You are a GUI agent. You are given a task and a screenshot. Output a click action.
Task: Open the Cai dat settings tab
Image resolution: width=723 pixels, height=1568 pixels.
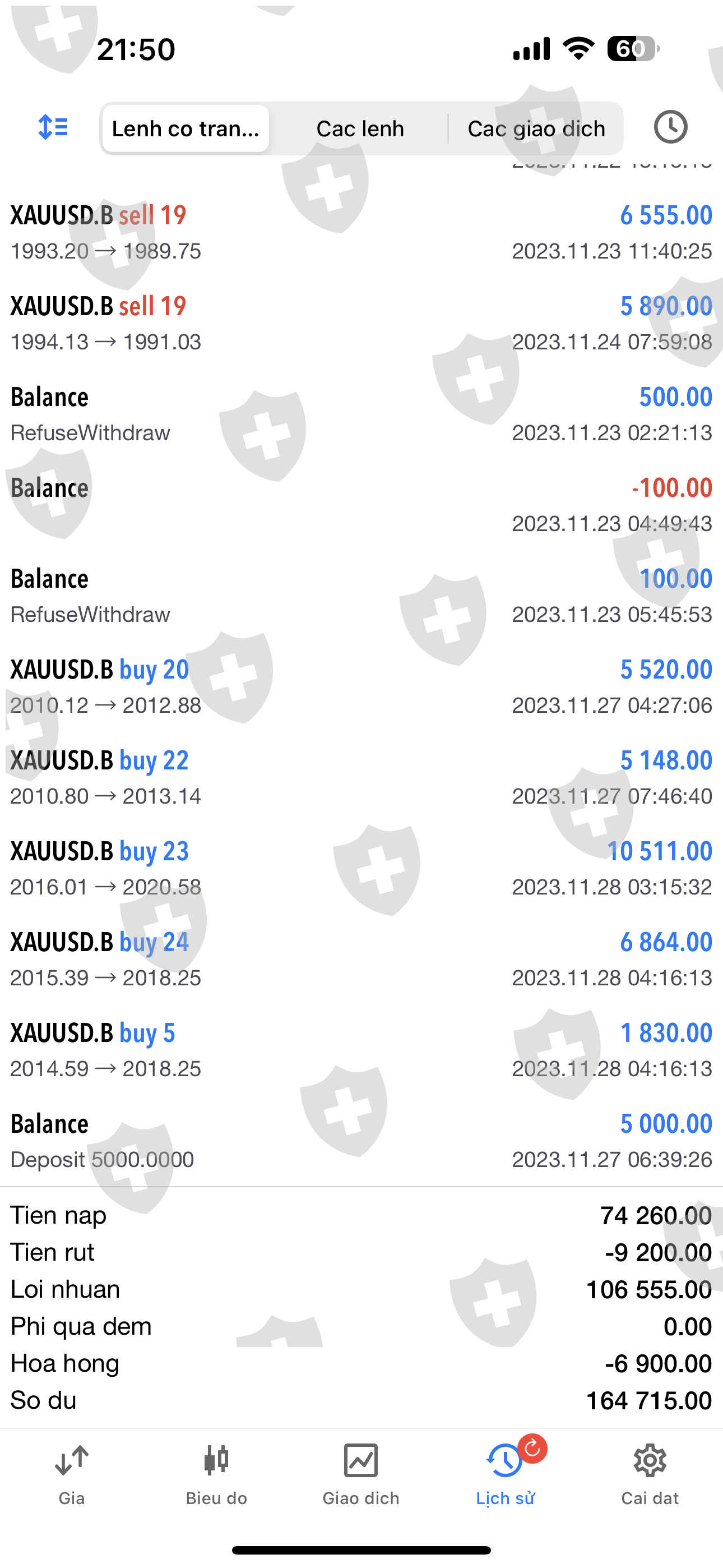650,1474
